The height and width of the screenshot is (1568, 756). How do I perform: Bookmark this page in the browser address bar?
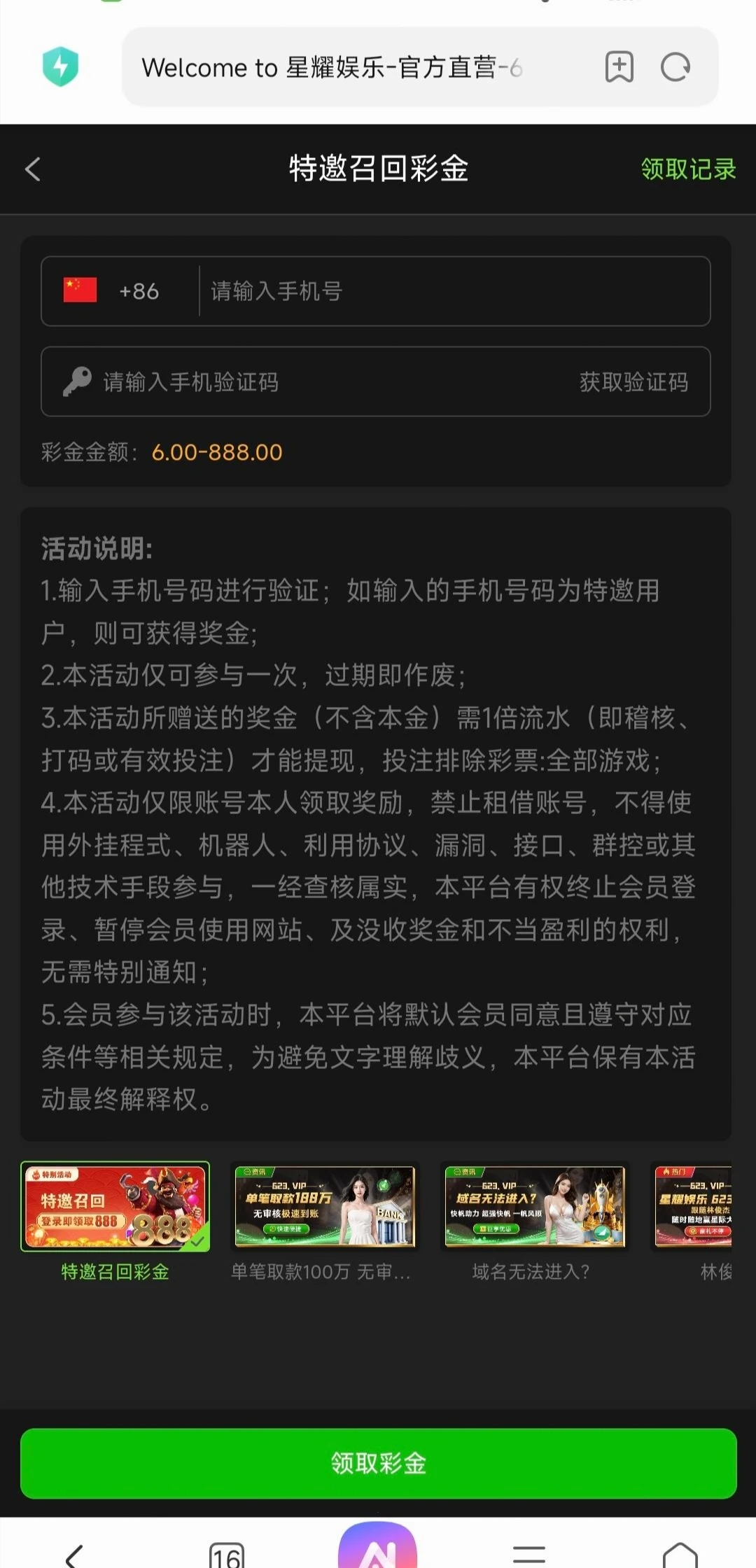(619, 67)
